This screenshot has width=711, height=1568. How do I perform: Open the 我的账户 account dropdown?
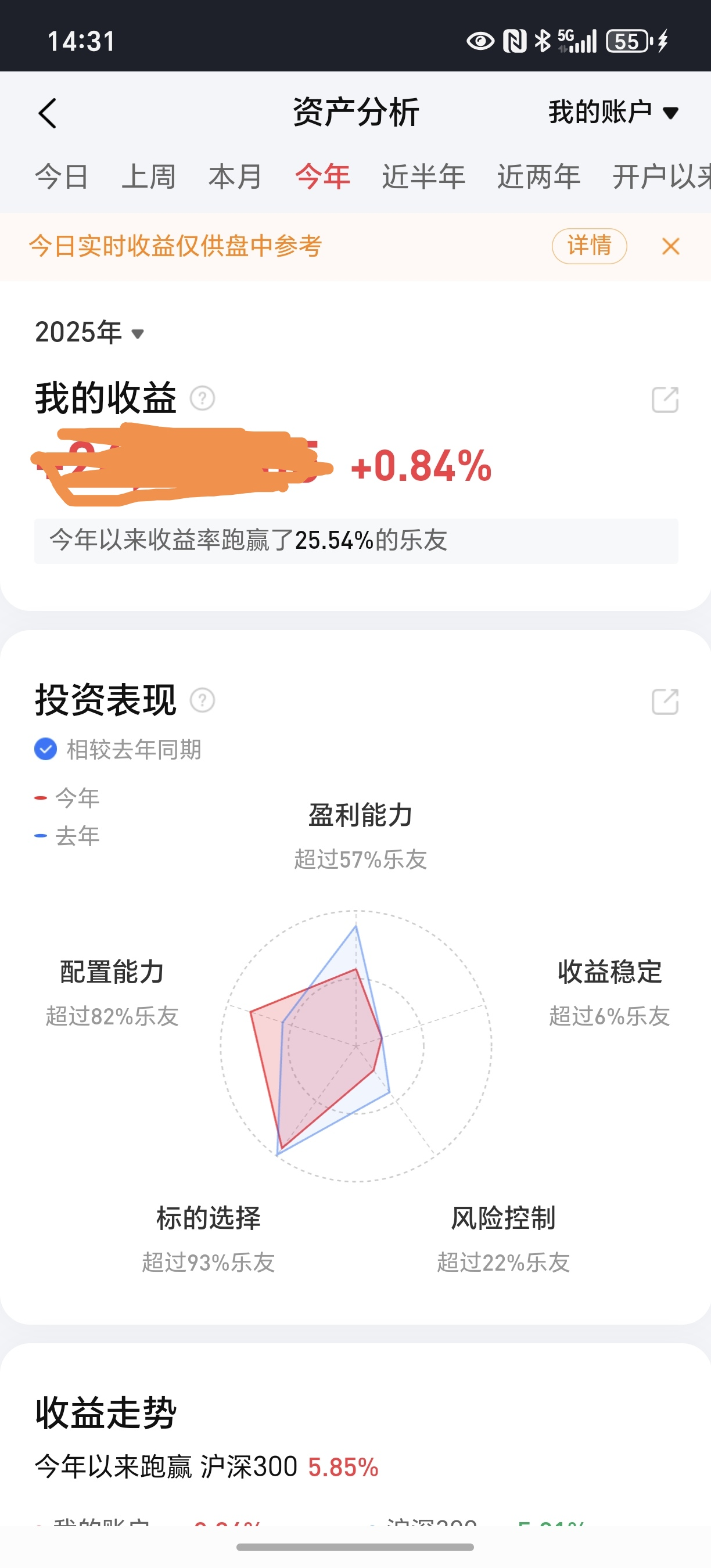pos(612,113)
